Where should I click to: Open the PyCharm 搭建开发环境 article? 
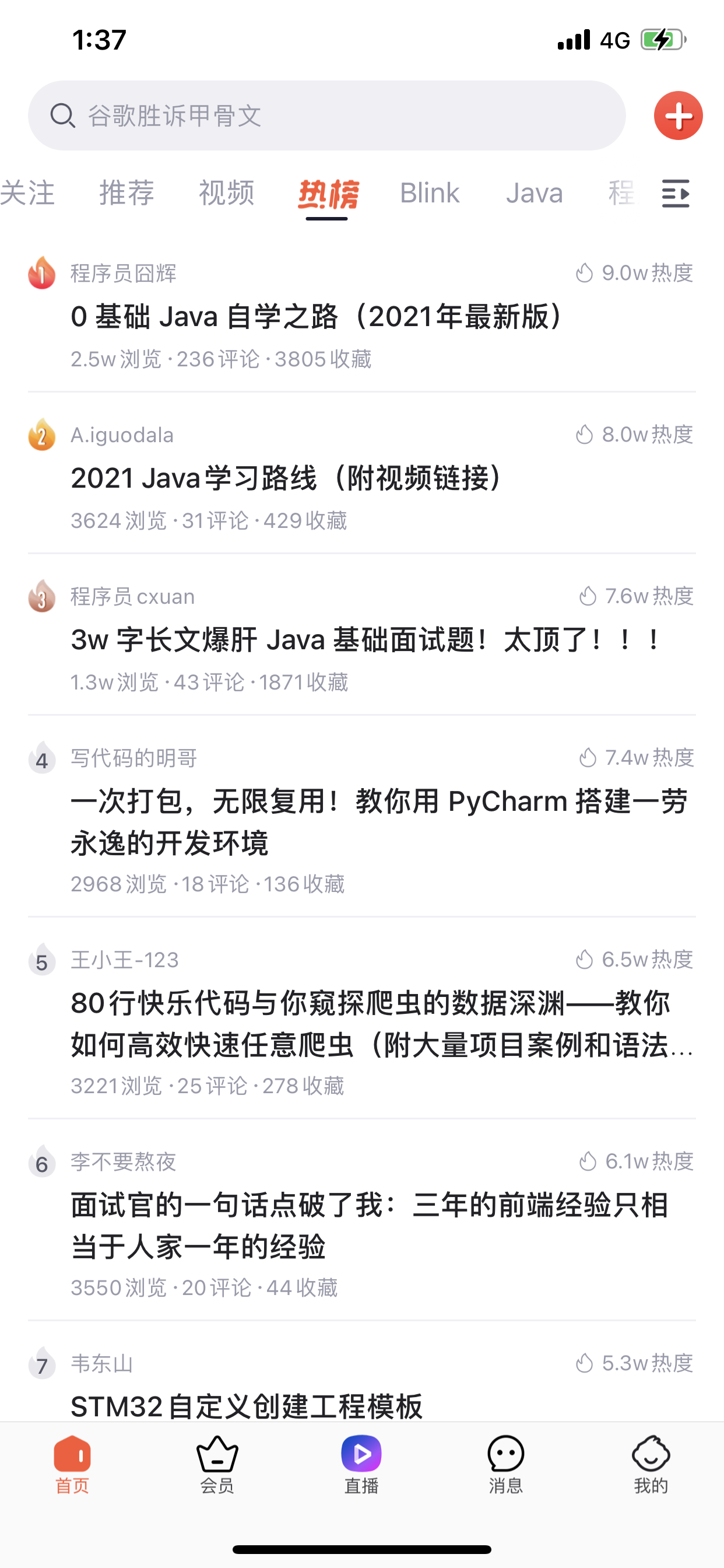coord(377,822)
